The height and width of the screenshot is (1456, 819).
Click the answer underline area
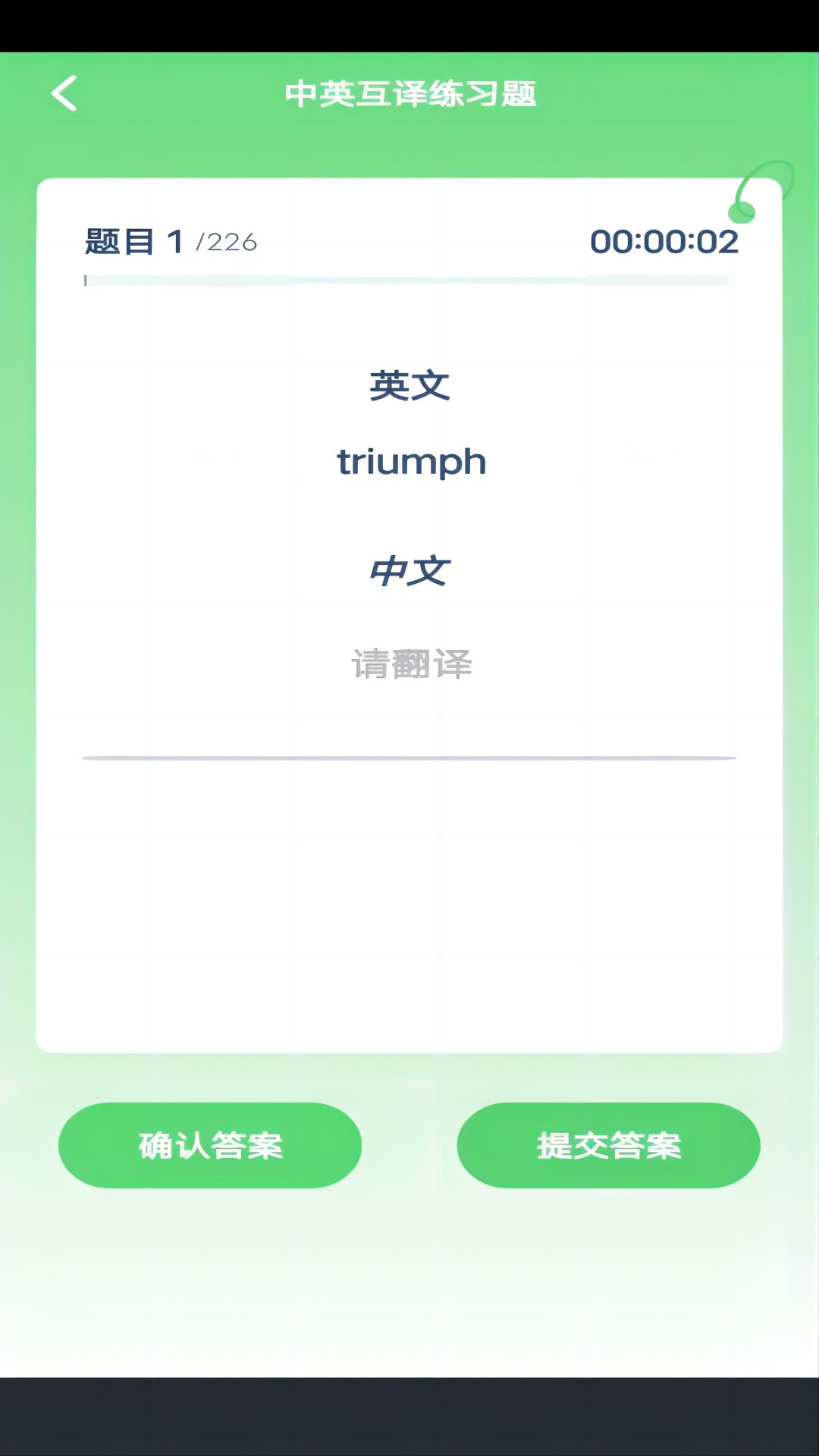(409, 756)
